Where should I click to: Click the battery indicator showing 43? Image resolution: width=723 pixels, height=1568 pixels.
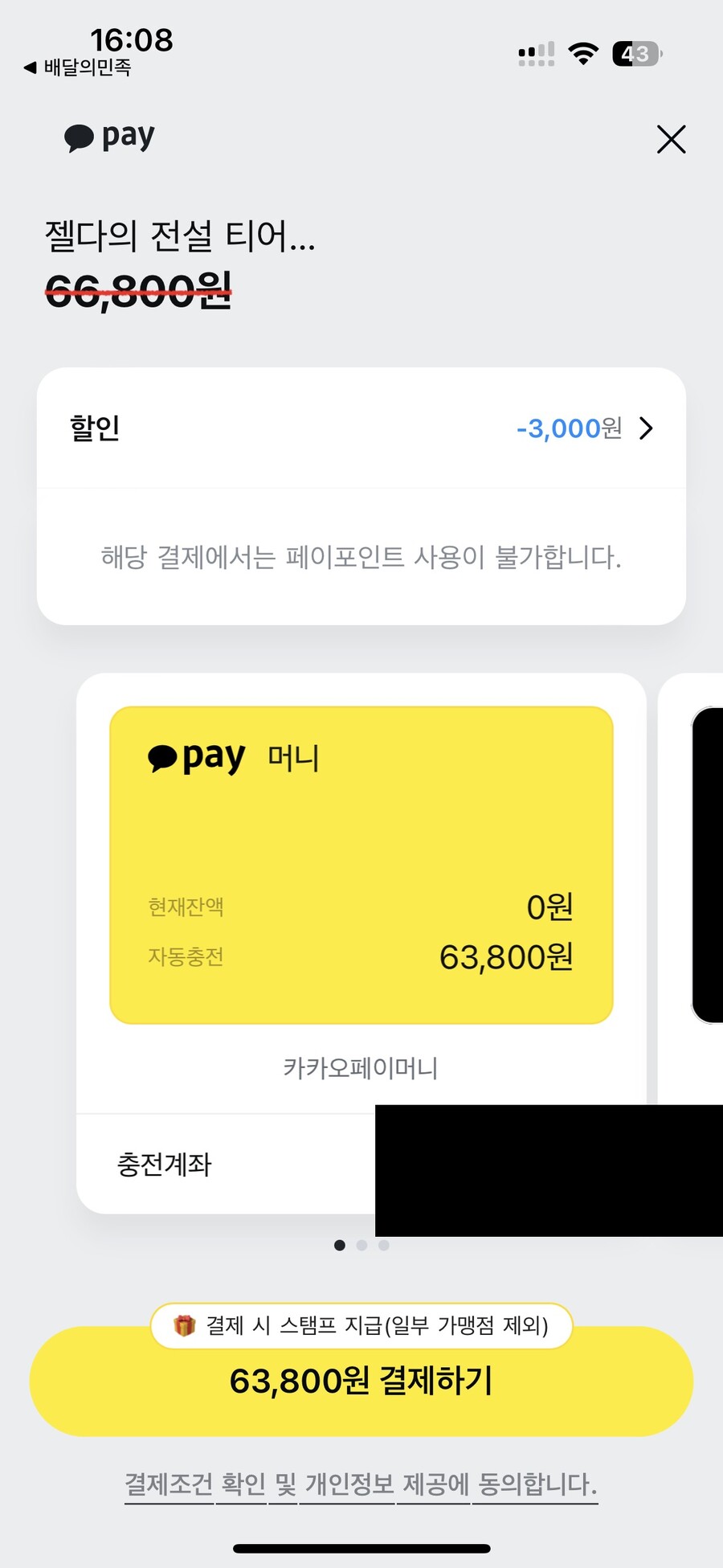click(635, 51)
